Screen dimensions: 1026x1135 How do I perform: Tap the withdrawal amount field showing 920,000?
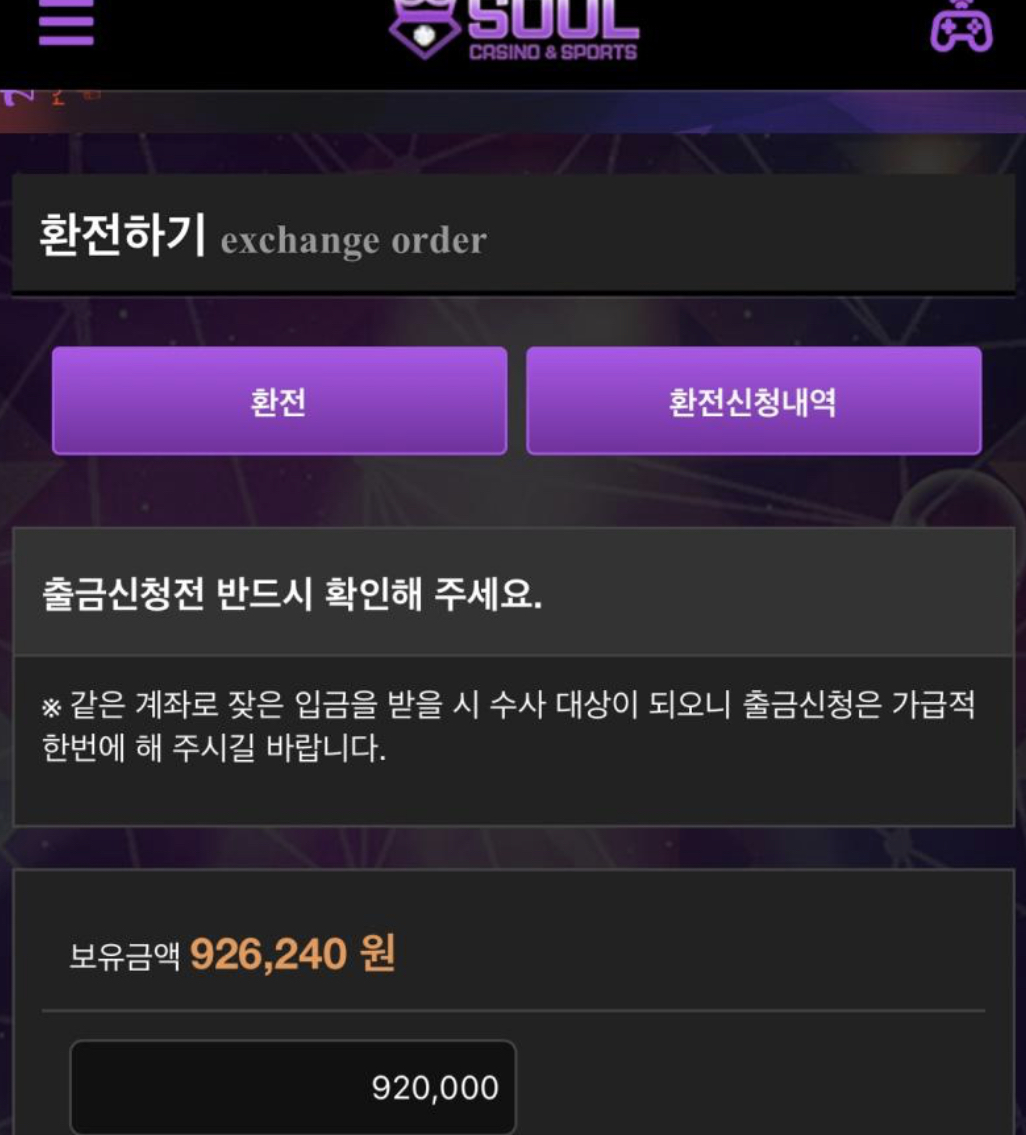(x=293, y=1087)
